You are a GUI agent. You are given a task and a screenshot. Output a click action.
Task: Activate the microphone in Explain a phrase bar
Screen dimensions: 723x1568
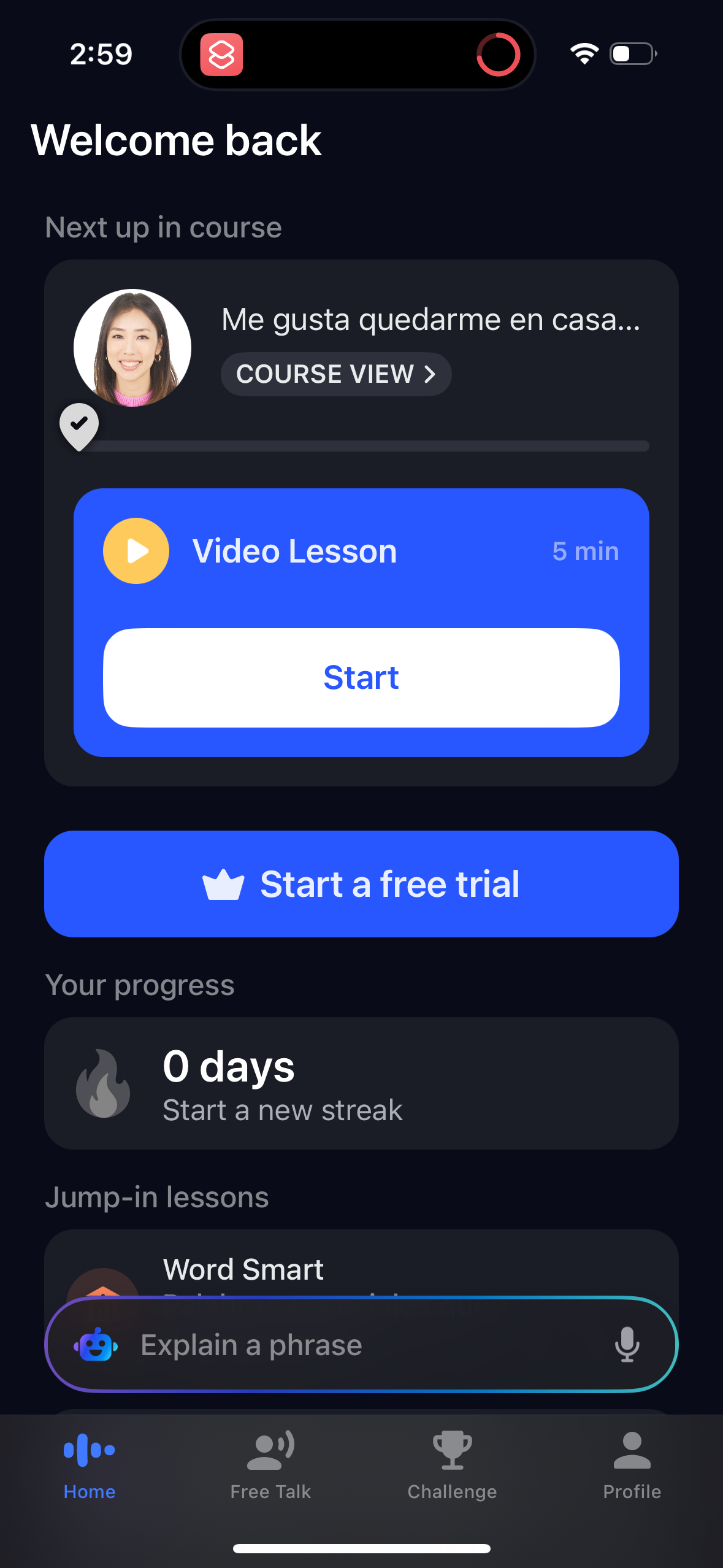627,1343
